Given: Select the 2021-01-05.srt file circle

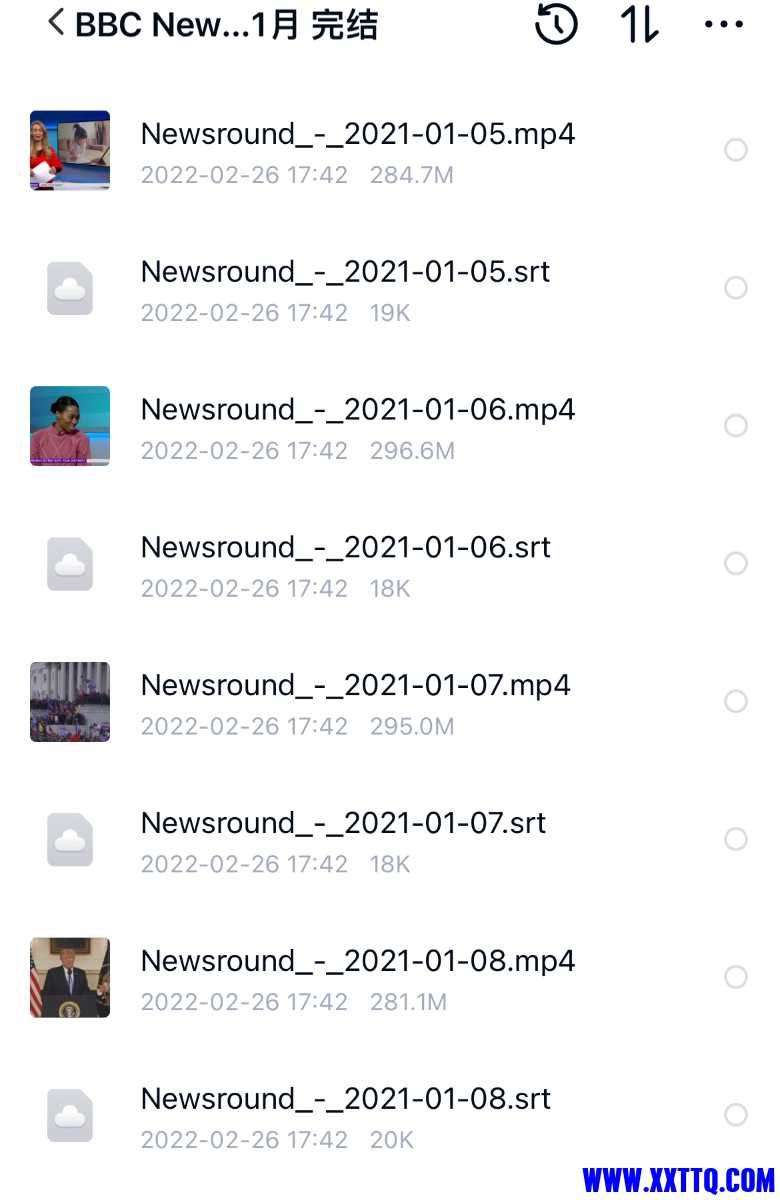Looking at the screenshot, I should tap(736, 288).
